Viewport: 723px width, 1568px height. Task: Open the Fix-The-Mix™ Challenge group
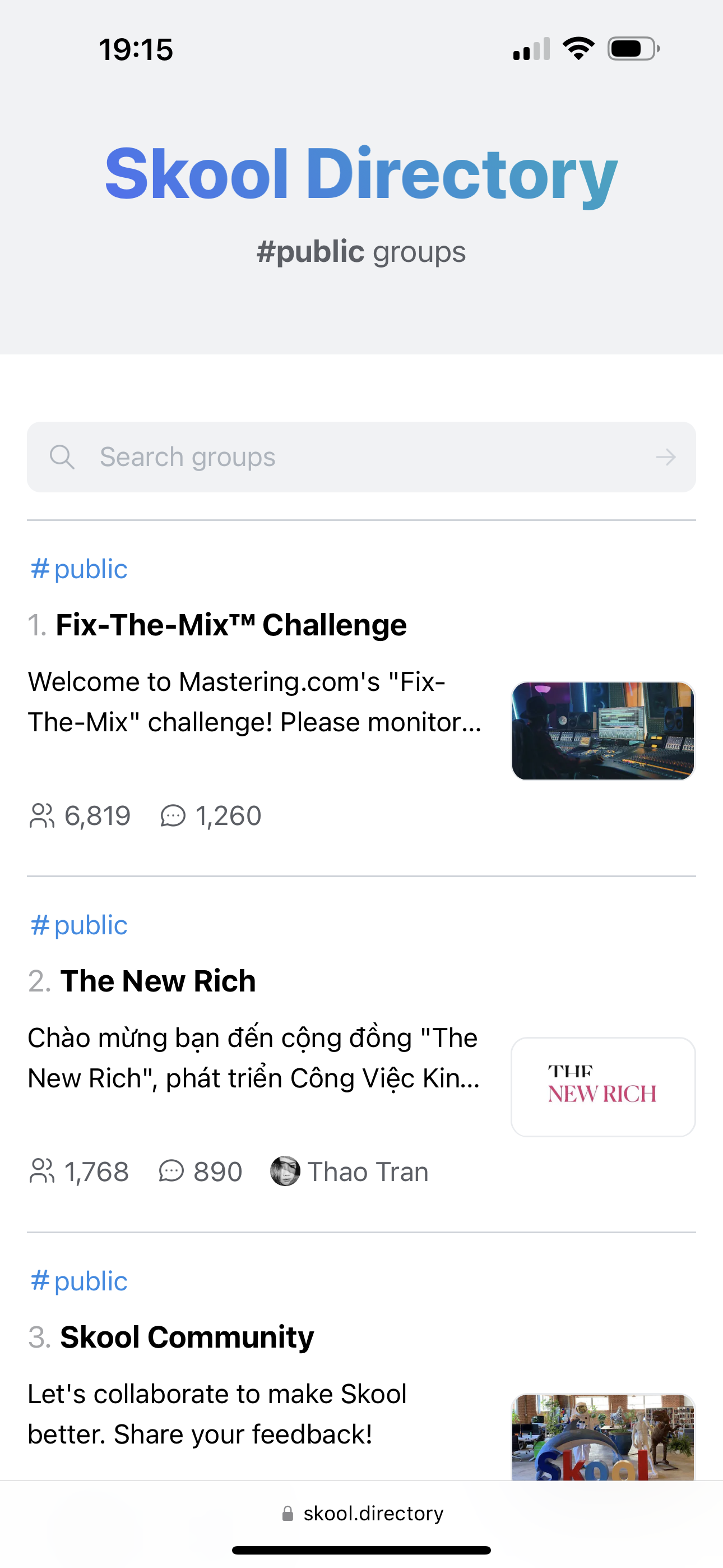point(231,624)
